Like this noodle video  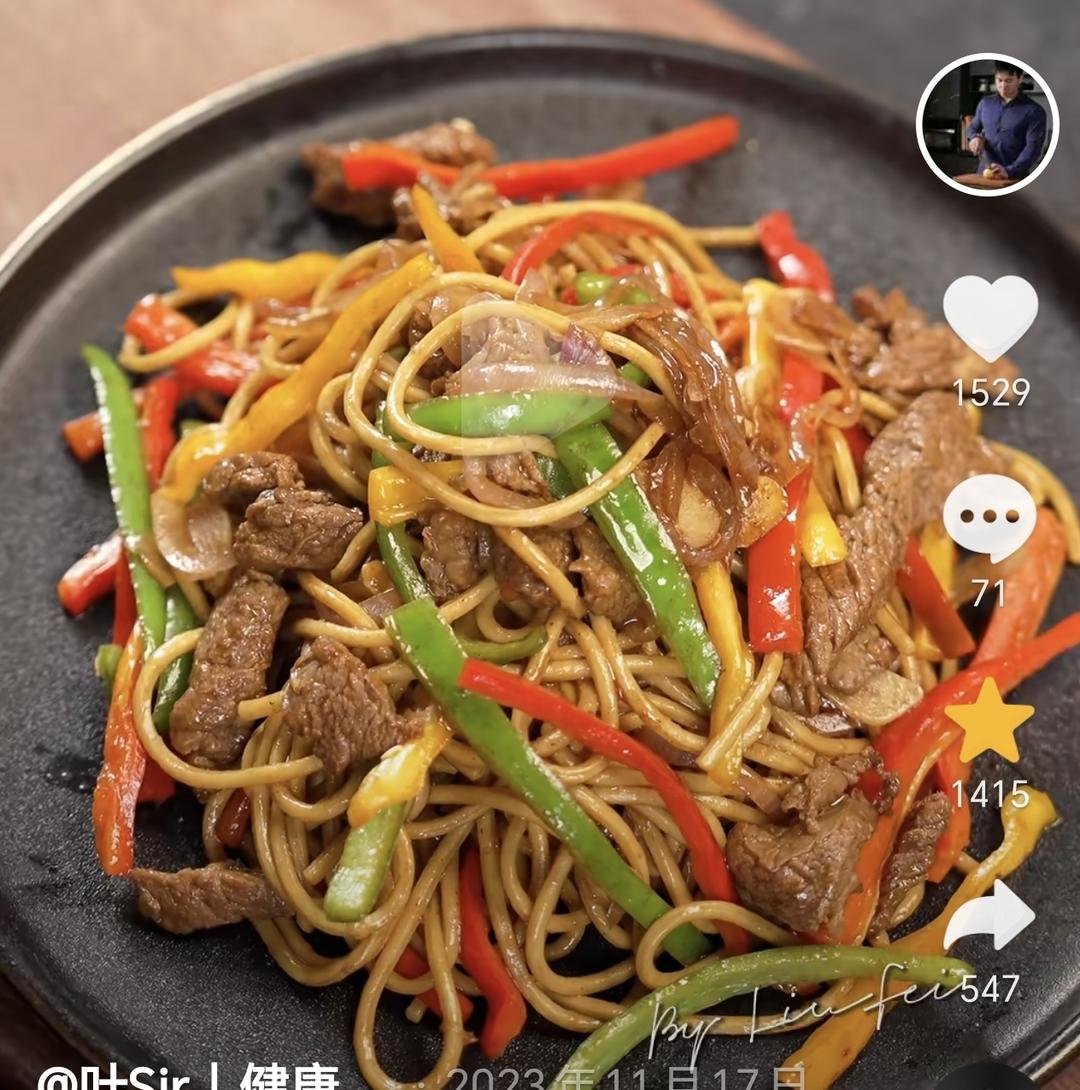990,318
